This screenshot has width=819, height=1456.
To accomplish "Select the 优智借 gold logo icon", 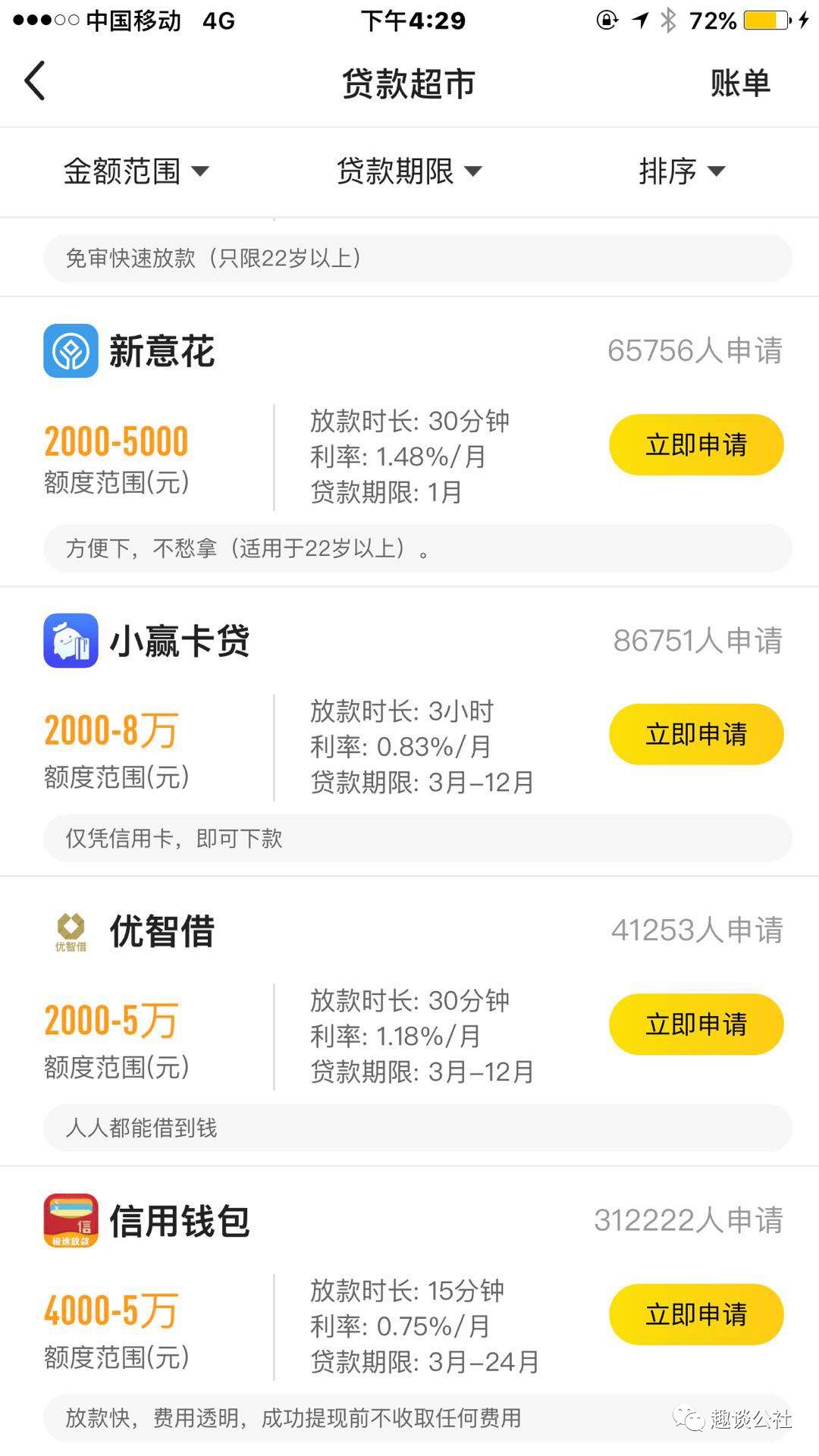I will coord(71,931).
